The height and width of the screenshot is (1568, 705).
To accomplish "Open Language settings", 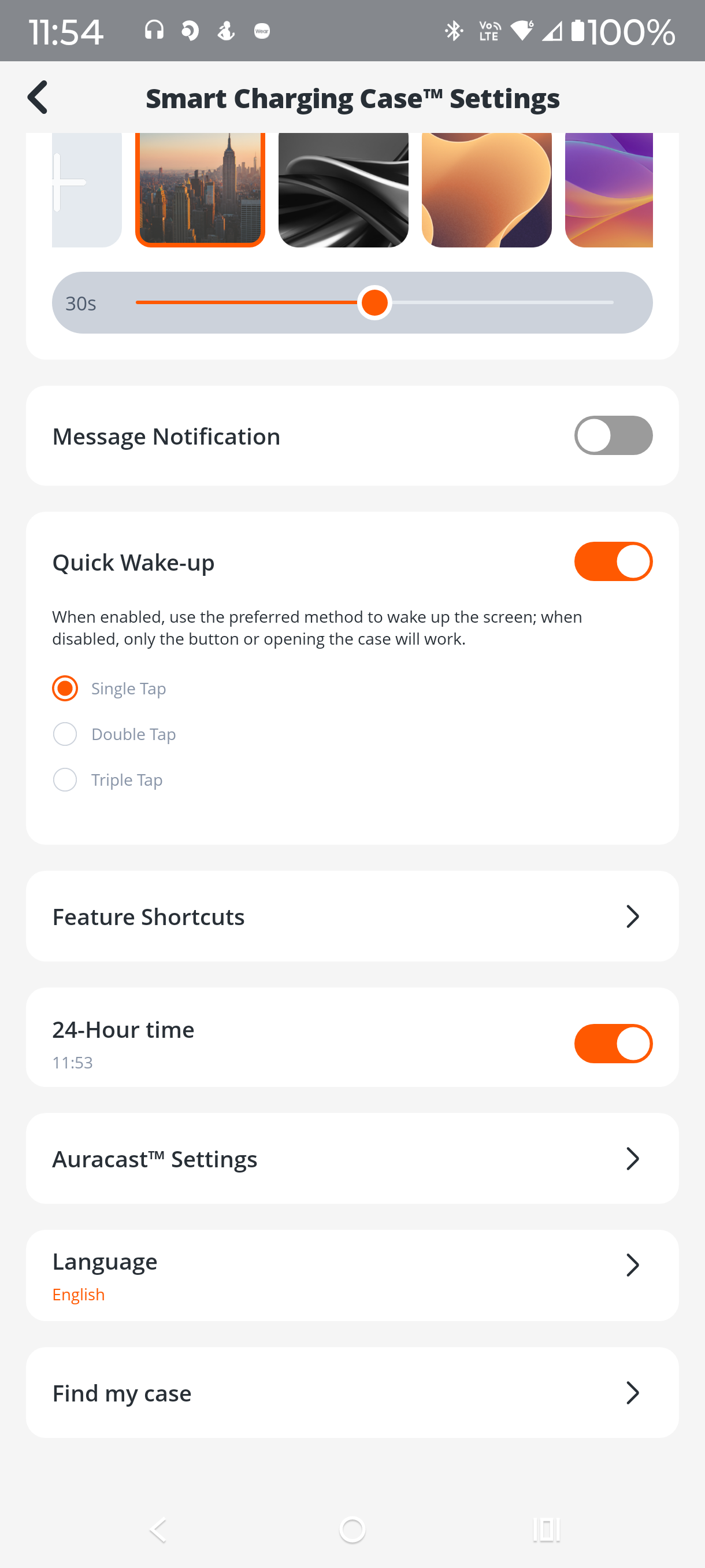I will [x=352, y=1276].
